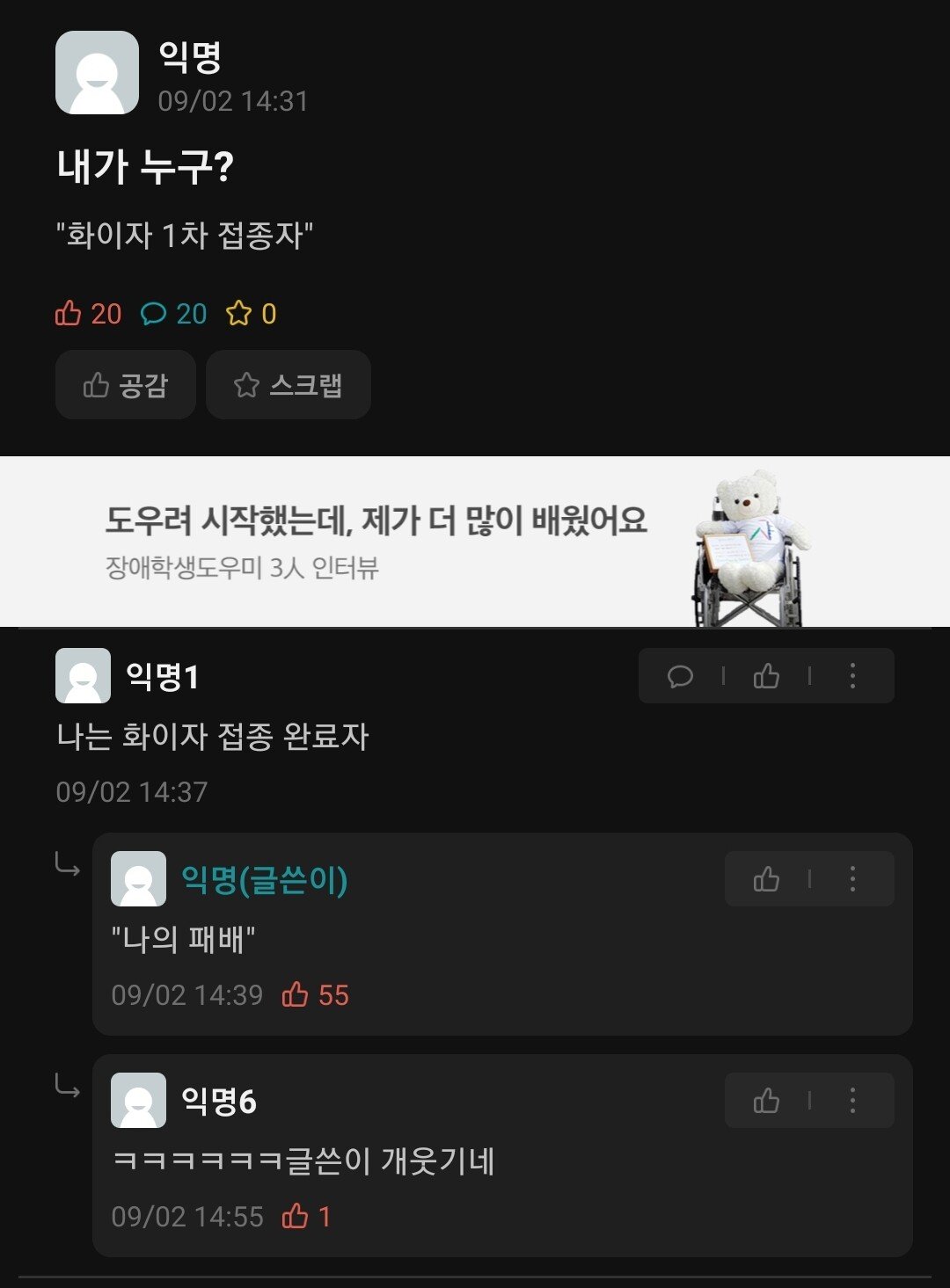Screen dimensions: 950x1288
Task: Like 익명6's reply
Action: coord(766,1101)
